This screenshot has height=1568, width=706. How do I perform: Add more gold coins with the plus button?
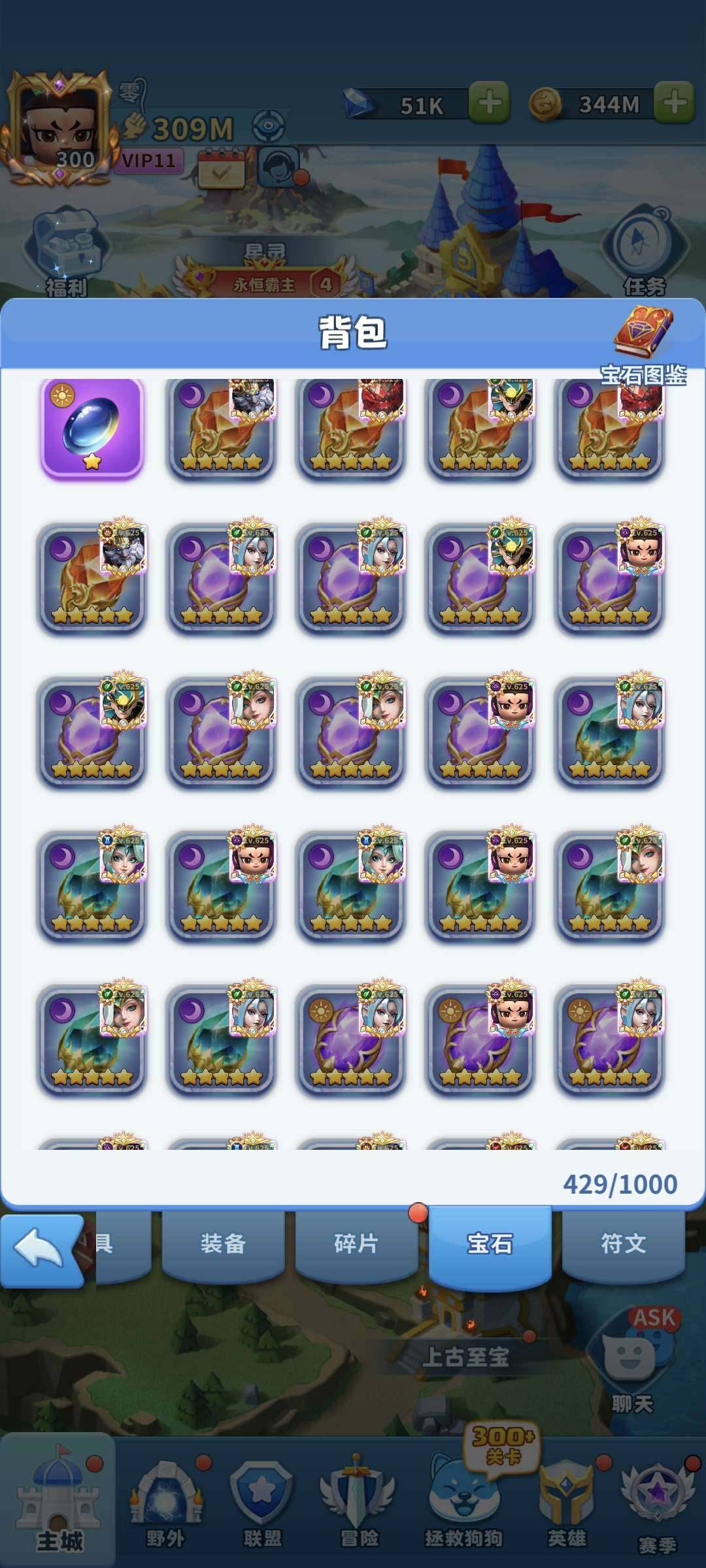[675, 103]
